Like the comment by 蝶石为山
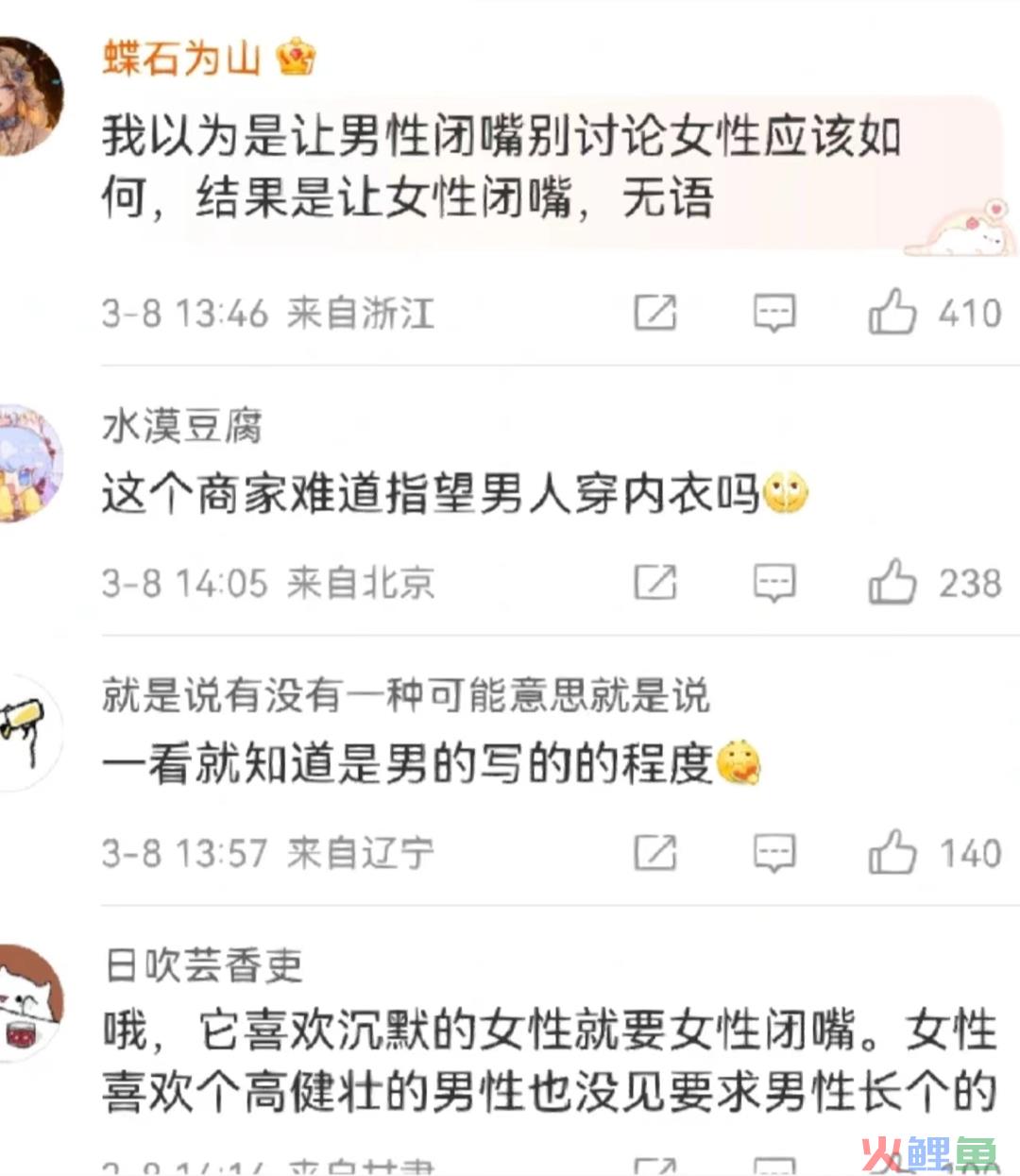This screenshot has height=1176, width=1020. pos(892,312)
